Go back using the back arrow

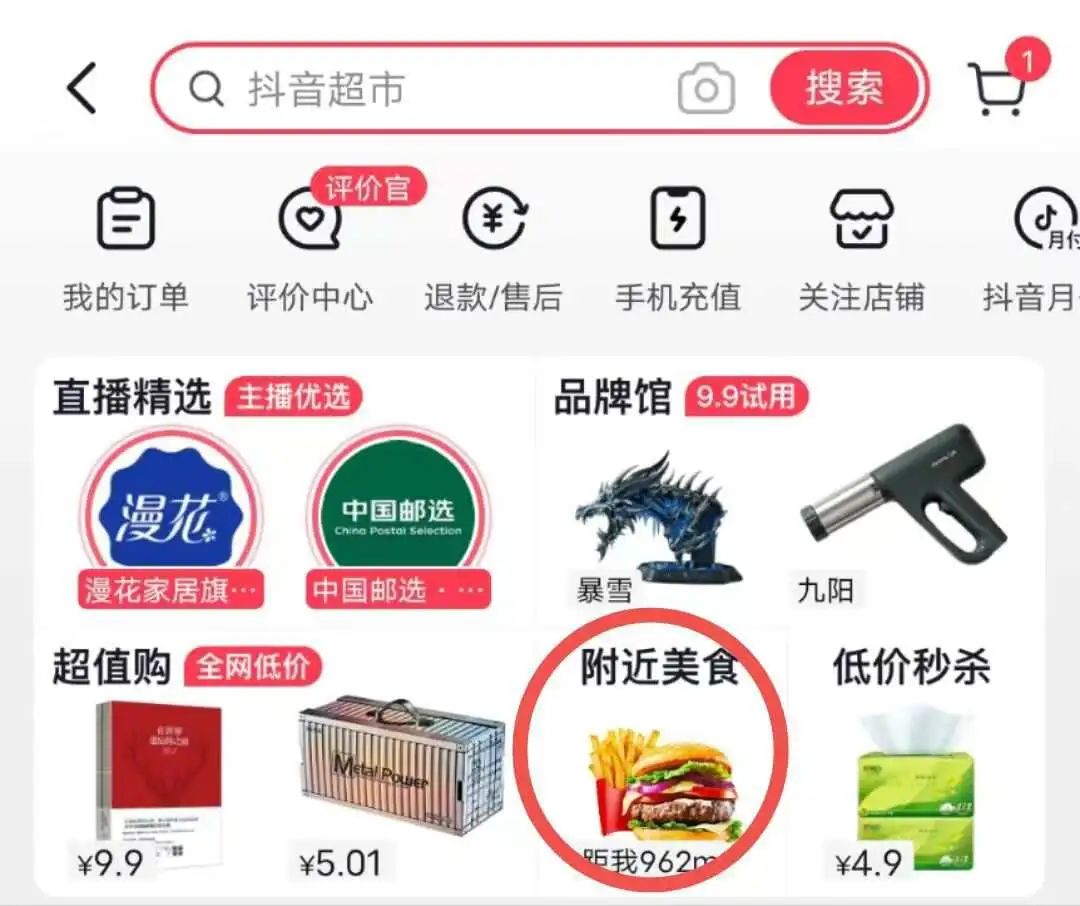coord(82,88)
